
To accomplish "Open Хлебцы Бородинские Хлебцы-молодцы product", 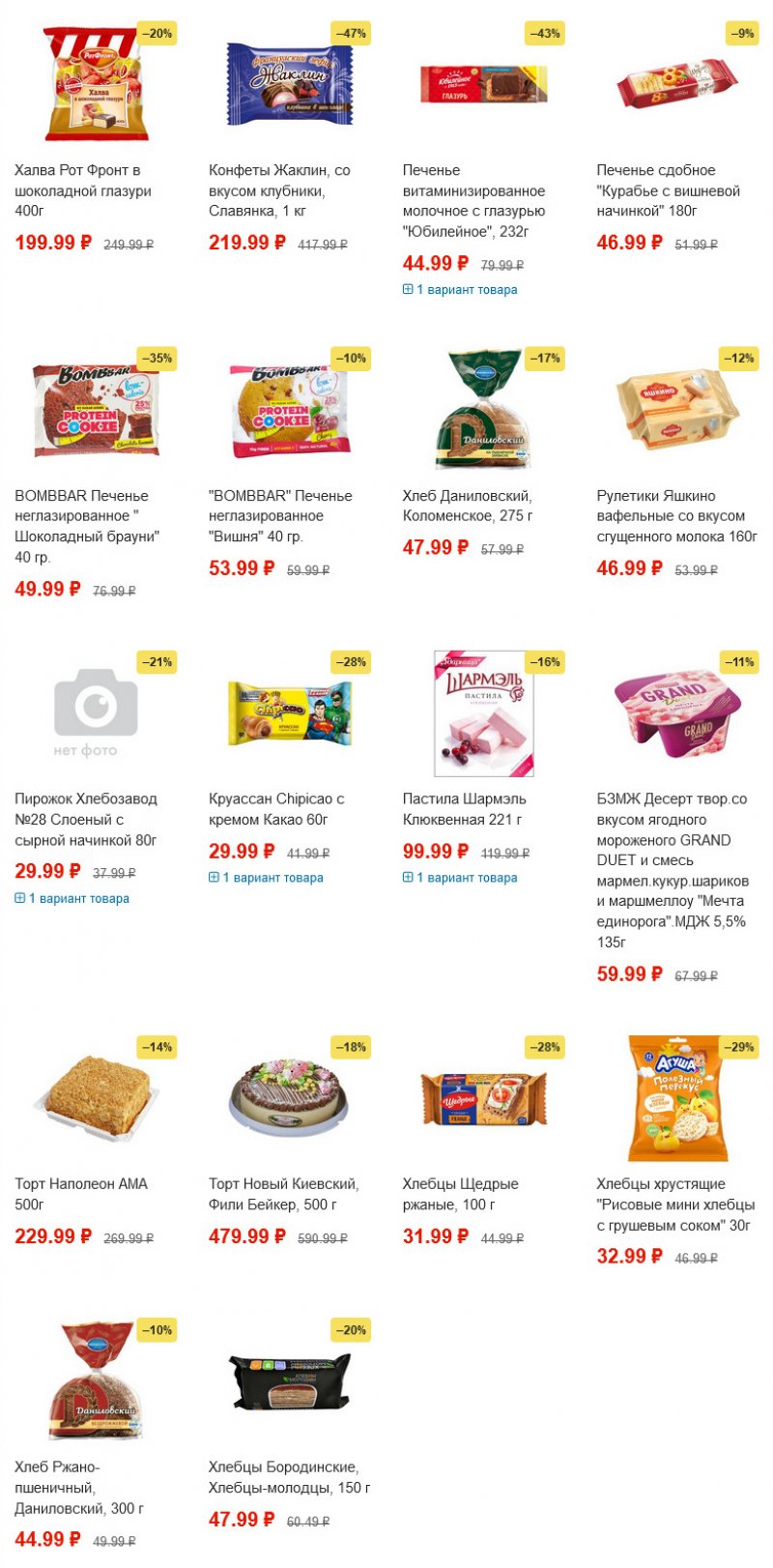I will coord(289,1477).
